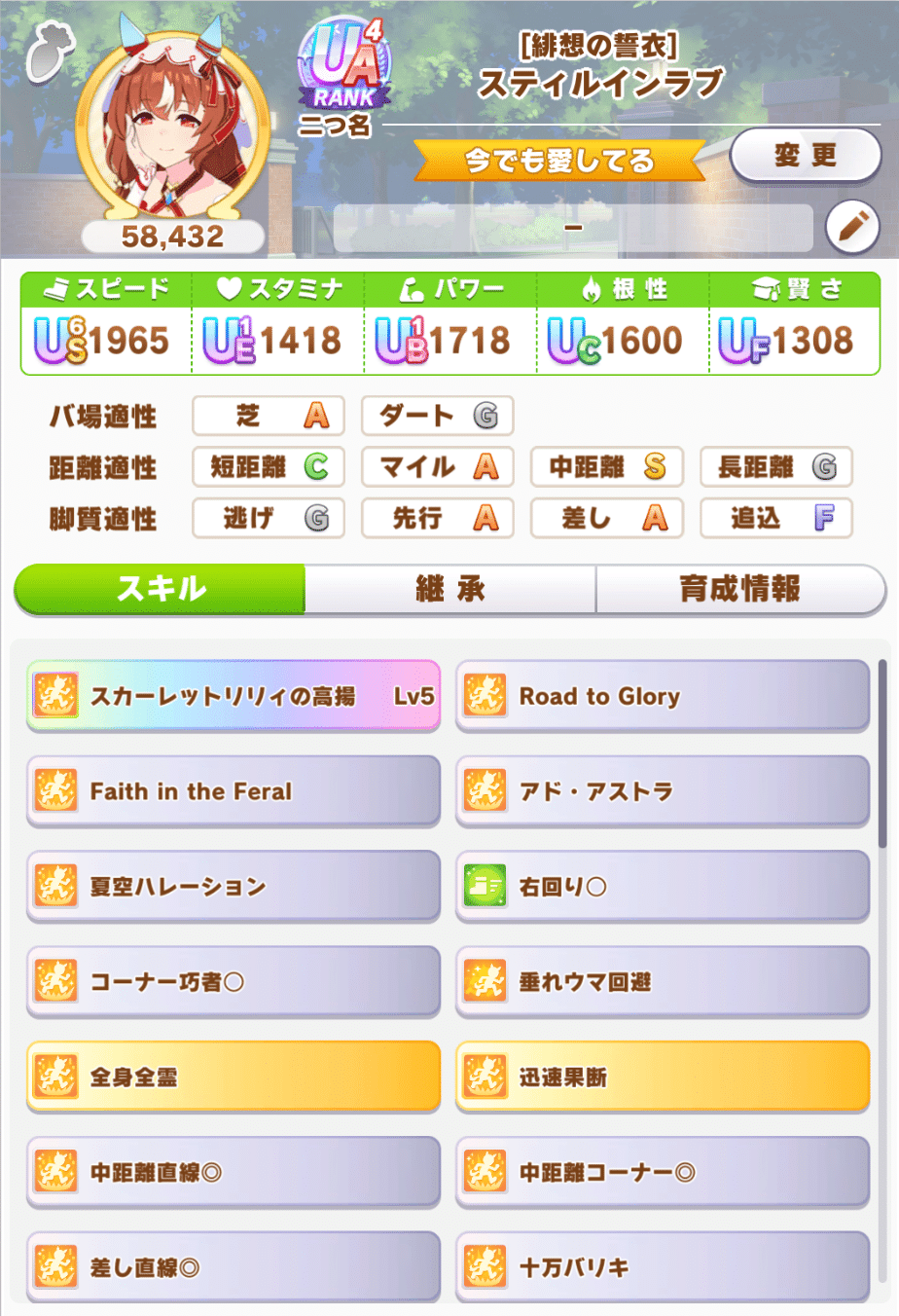Open the gold skill 全身全霊
The image size is (899, 1316).
click(234, 1078)
